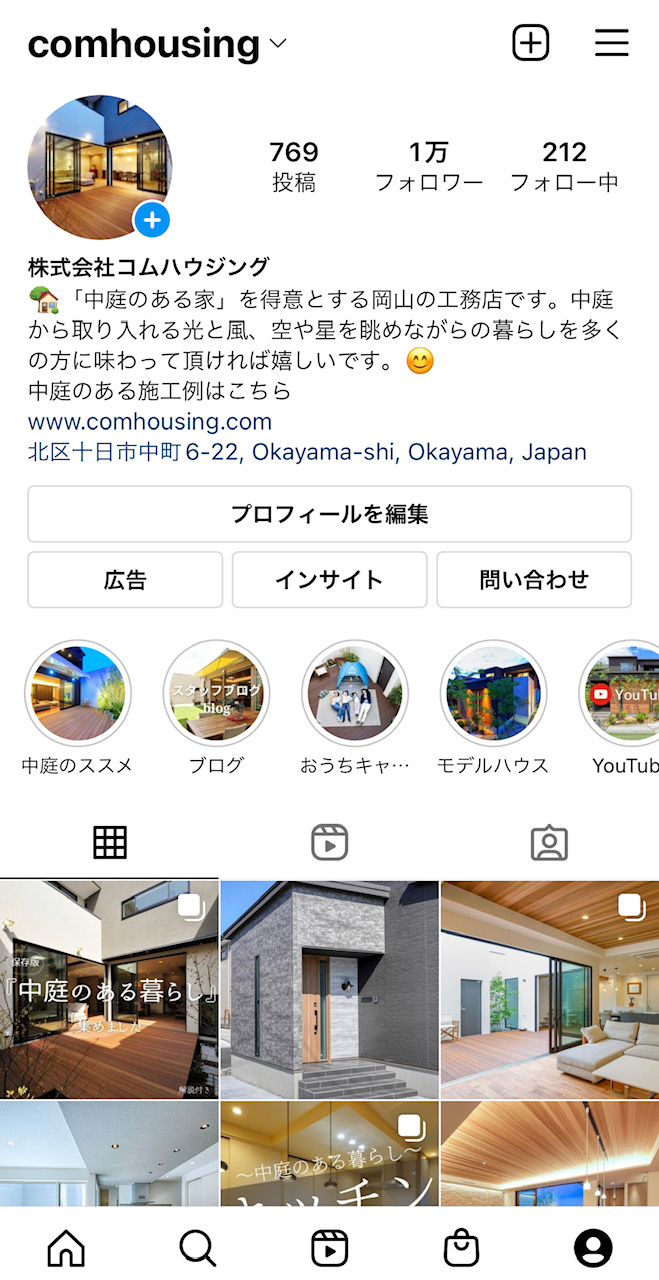Go to the home feed tab
This screenshot has height=1280, width=659.
[x=66, y=1247]
